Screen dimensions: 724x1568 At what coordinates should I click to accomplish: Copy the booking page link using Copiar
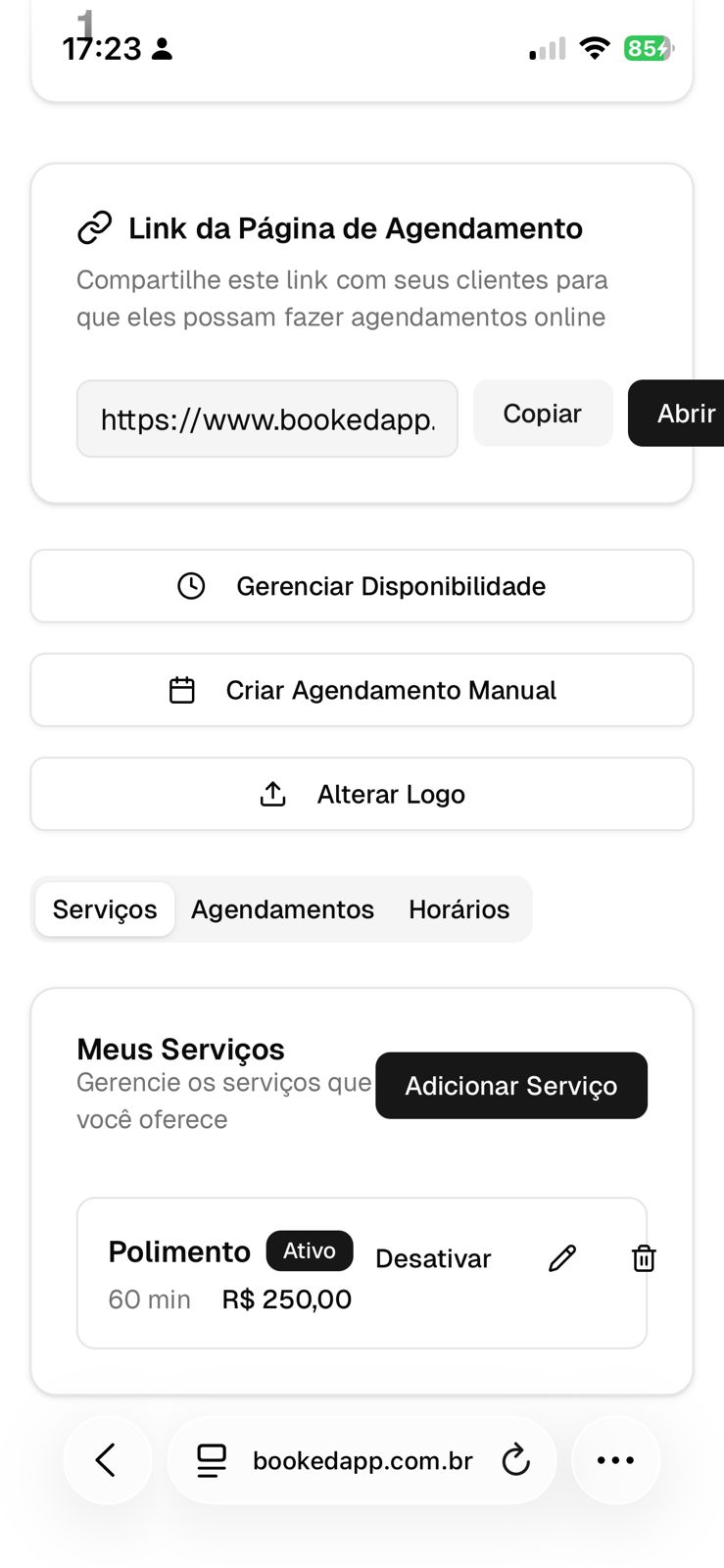[542, 413]
